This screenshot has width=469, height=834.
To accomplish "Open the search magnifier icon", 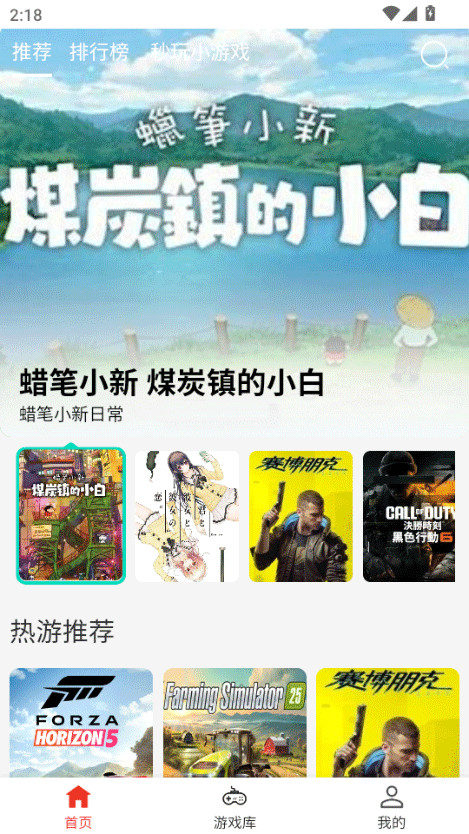I will point(434,55).
